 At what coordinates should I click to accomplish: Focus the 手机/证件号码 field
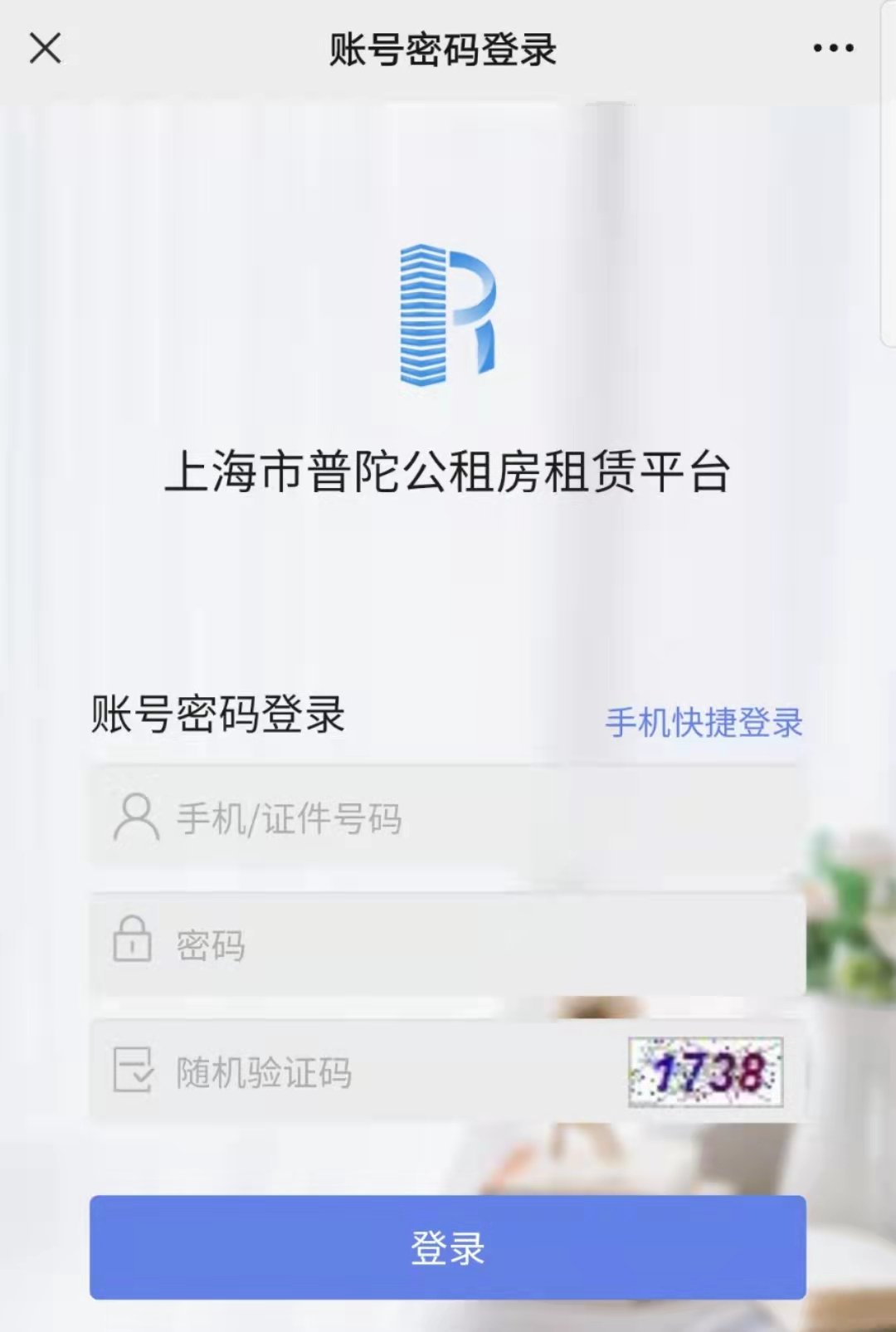(465, 818)
